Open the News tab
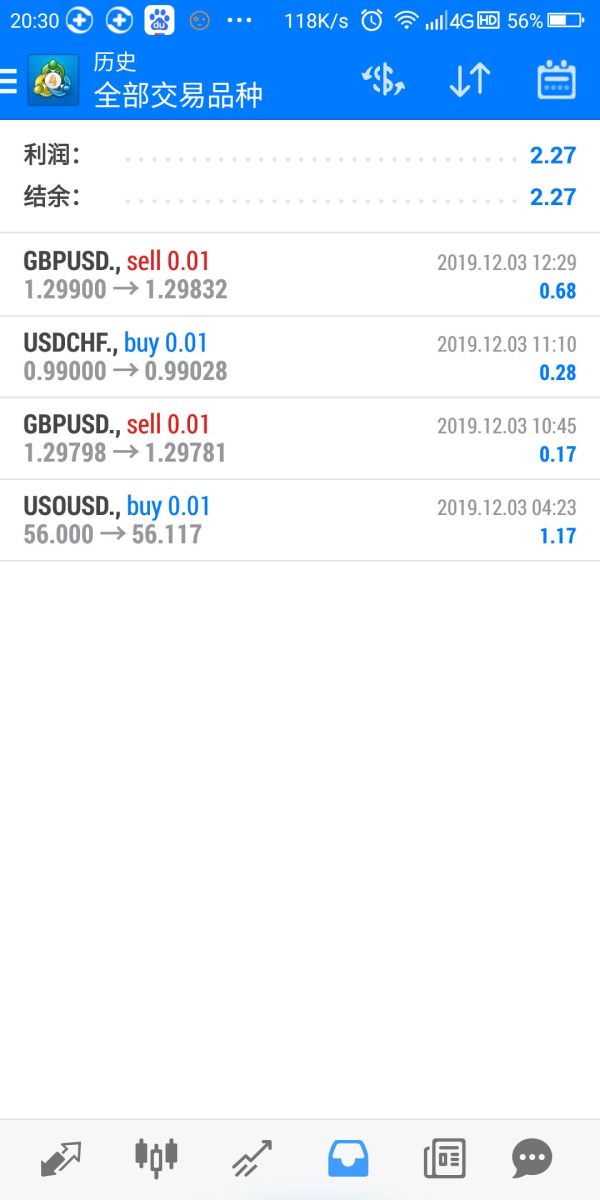This screenshot has width=600, height=1200. (x=443, y=1160)
